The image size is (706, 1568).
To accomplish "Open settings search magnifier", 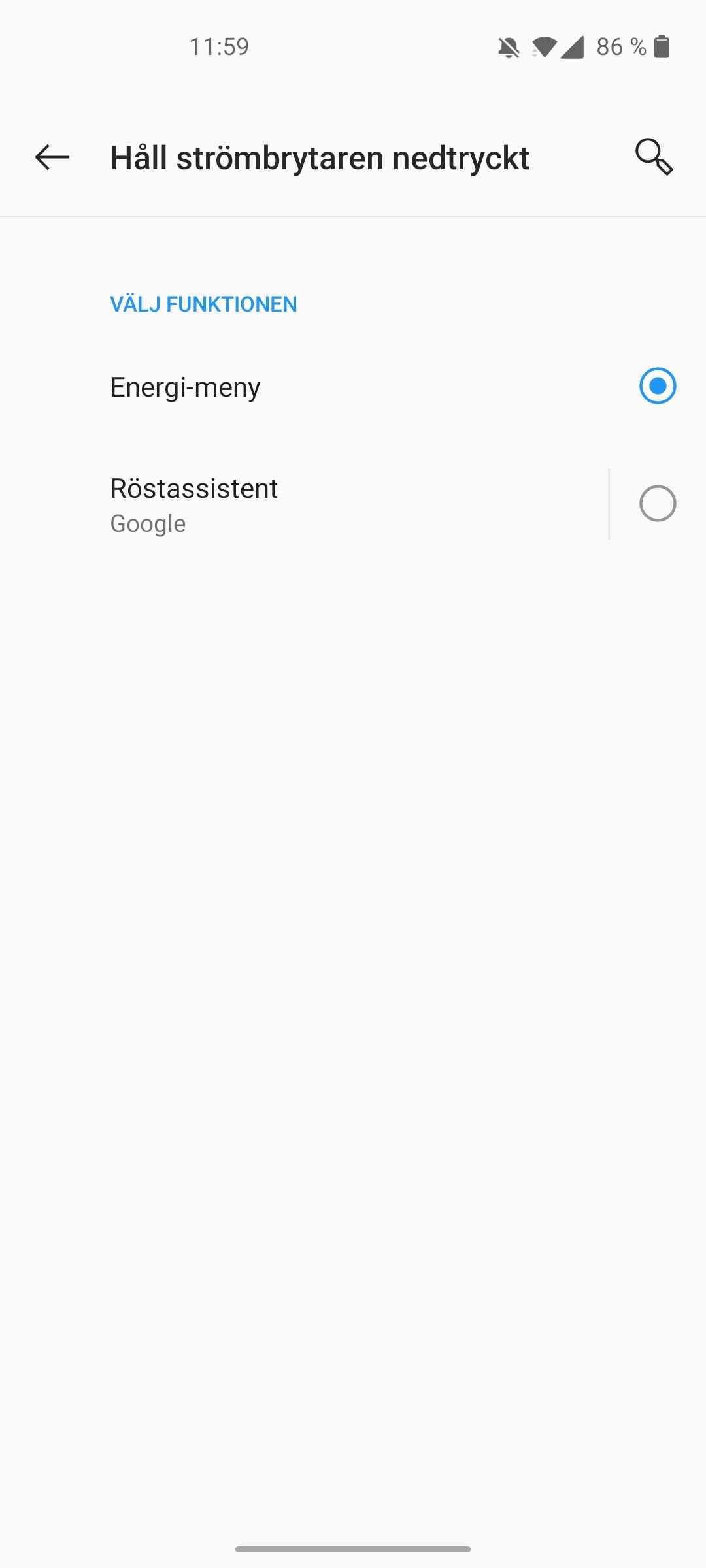I will pos(654,157).
